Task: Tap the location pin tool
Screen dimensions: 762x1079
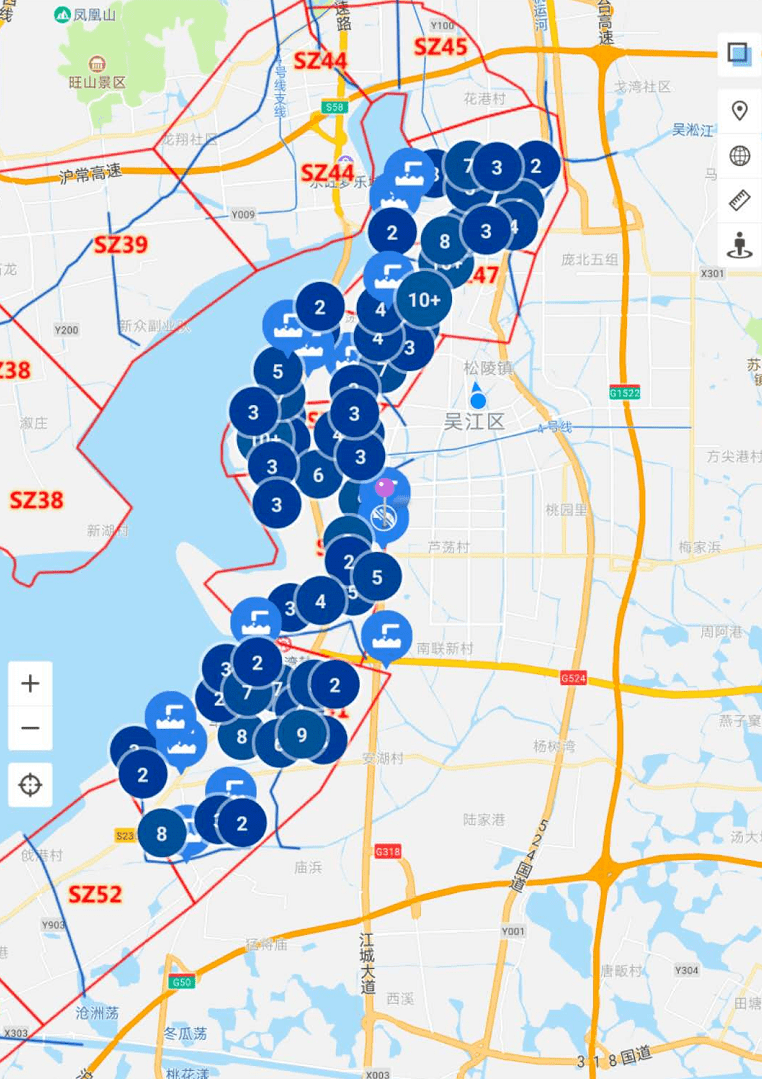Action: coord(739,110)
